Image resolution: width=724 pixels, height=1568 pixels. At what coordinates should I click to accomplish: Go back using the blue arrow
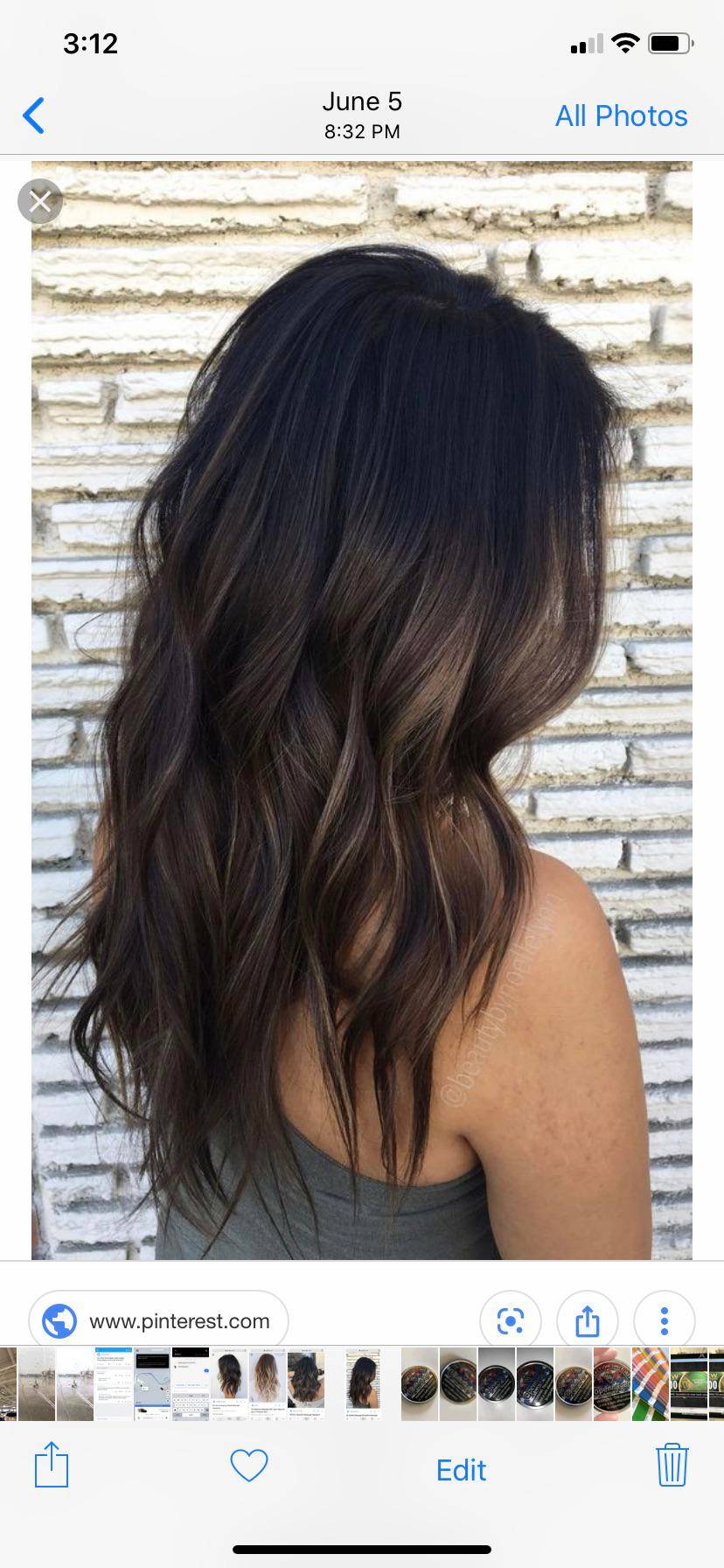click(x=33, y=115)
